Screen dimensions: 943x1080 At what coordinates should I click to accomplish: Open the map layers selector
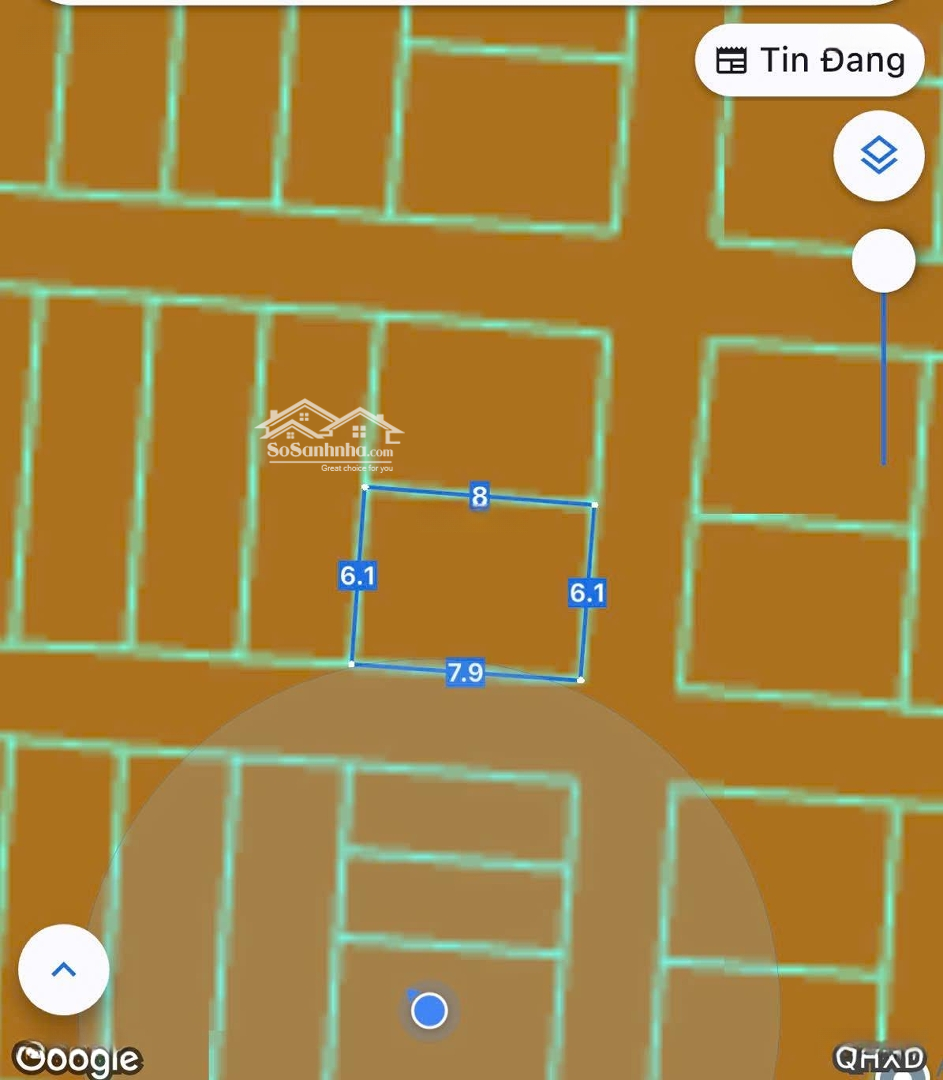[879, 156]
